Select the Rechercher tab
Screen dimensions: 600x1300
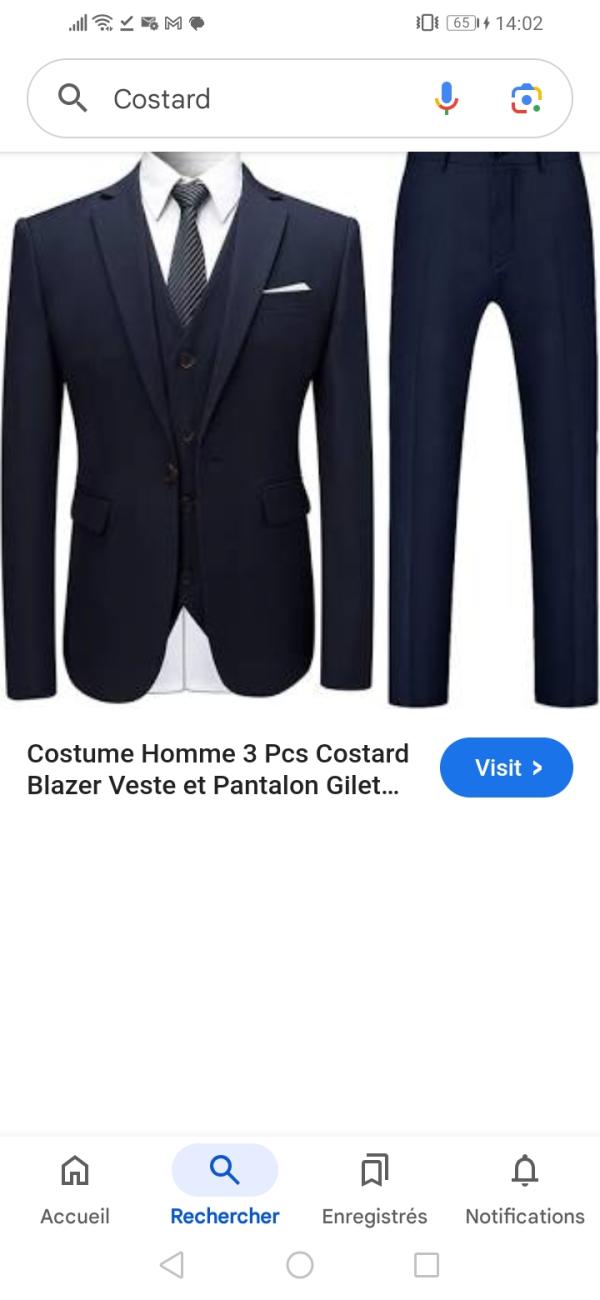(x=225, y=1187)
